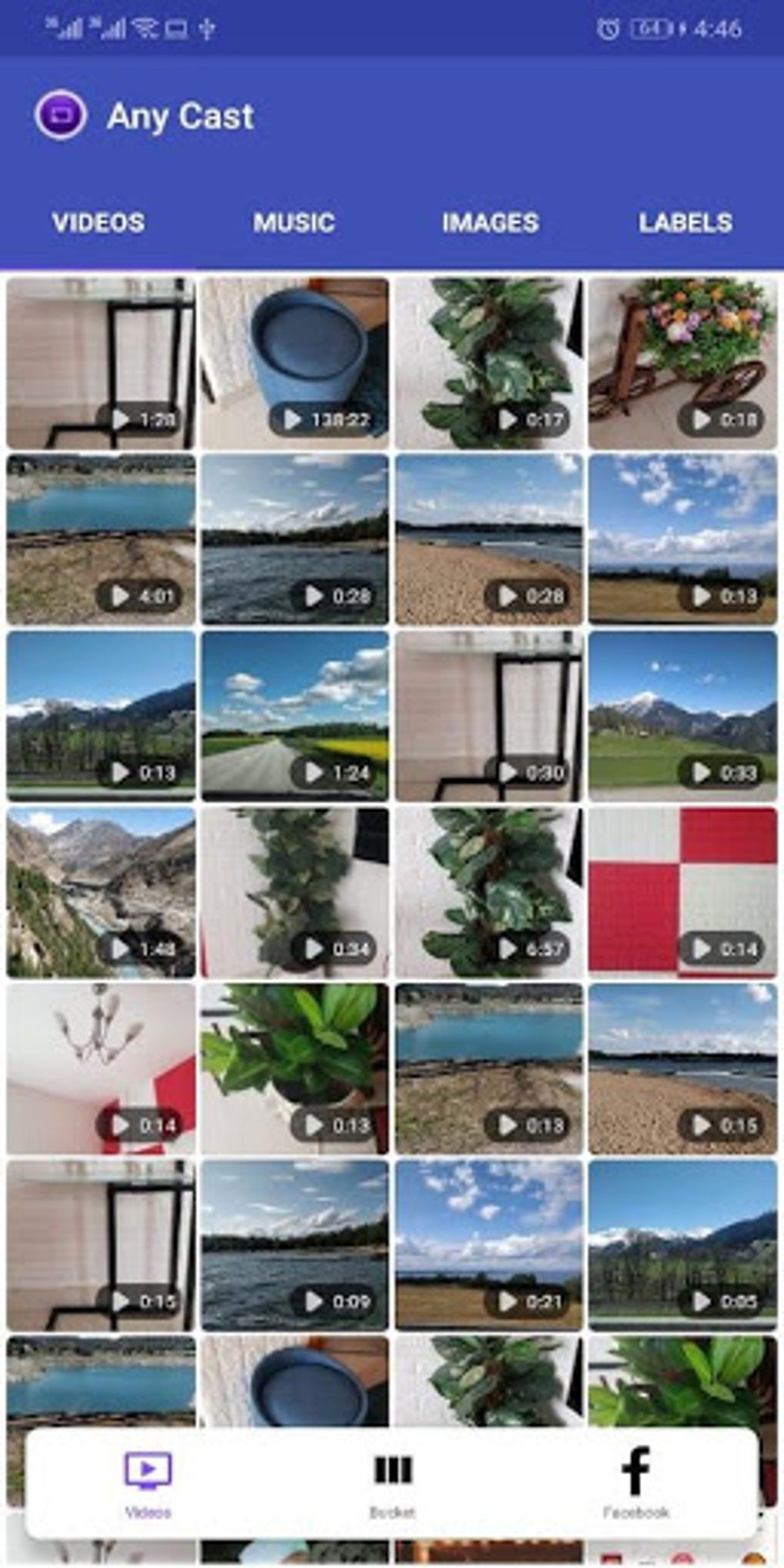Screen dimensions: 784x1568
Task: Open Facebook from the bottom bar
Action: point(636,1485)
